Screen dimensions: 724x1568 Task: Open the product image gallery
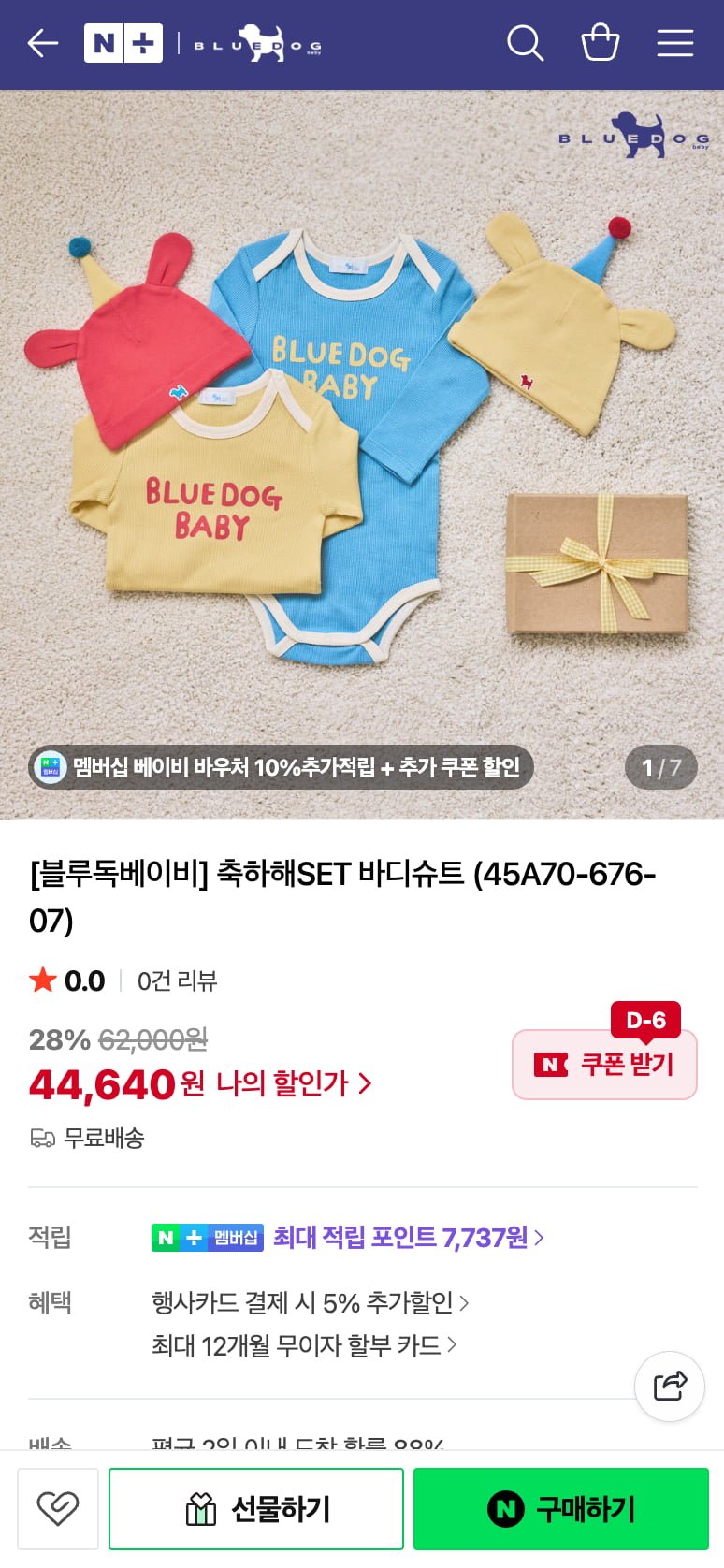(362, 455)
